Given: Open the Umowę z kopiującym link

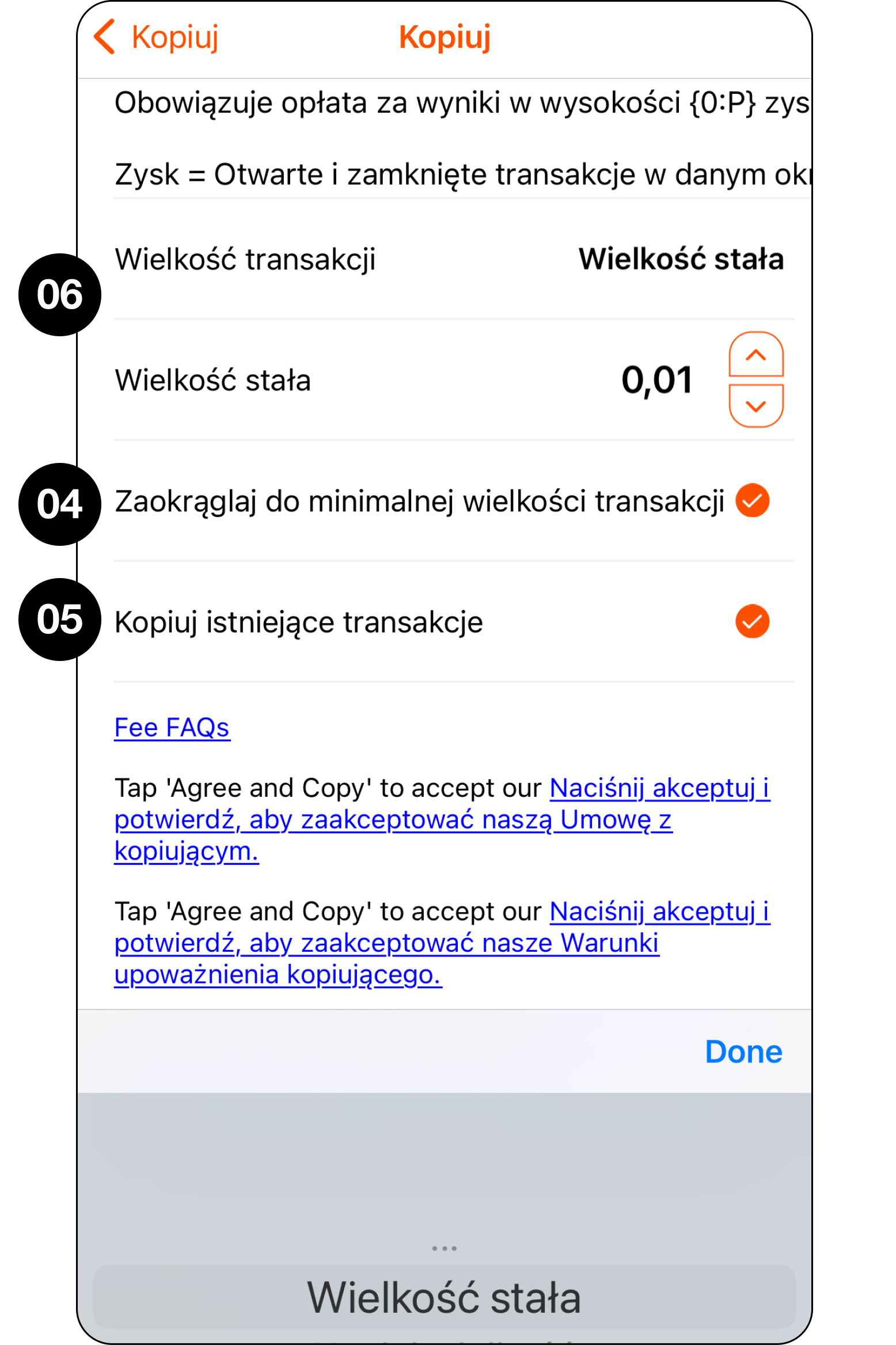Looking at the screenshot, I should pos(392,820).
